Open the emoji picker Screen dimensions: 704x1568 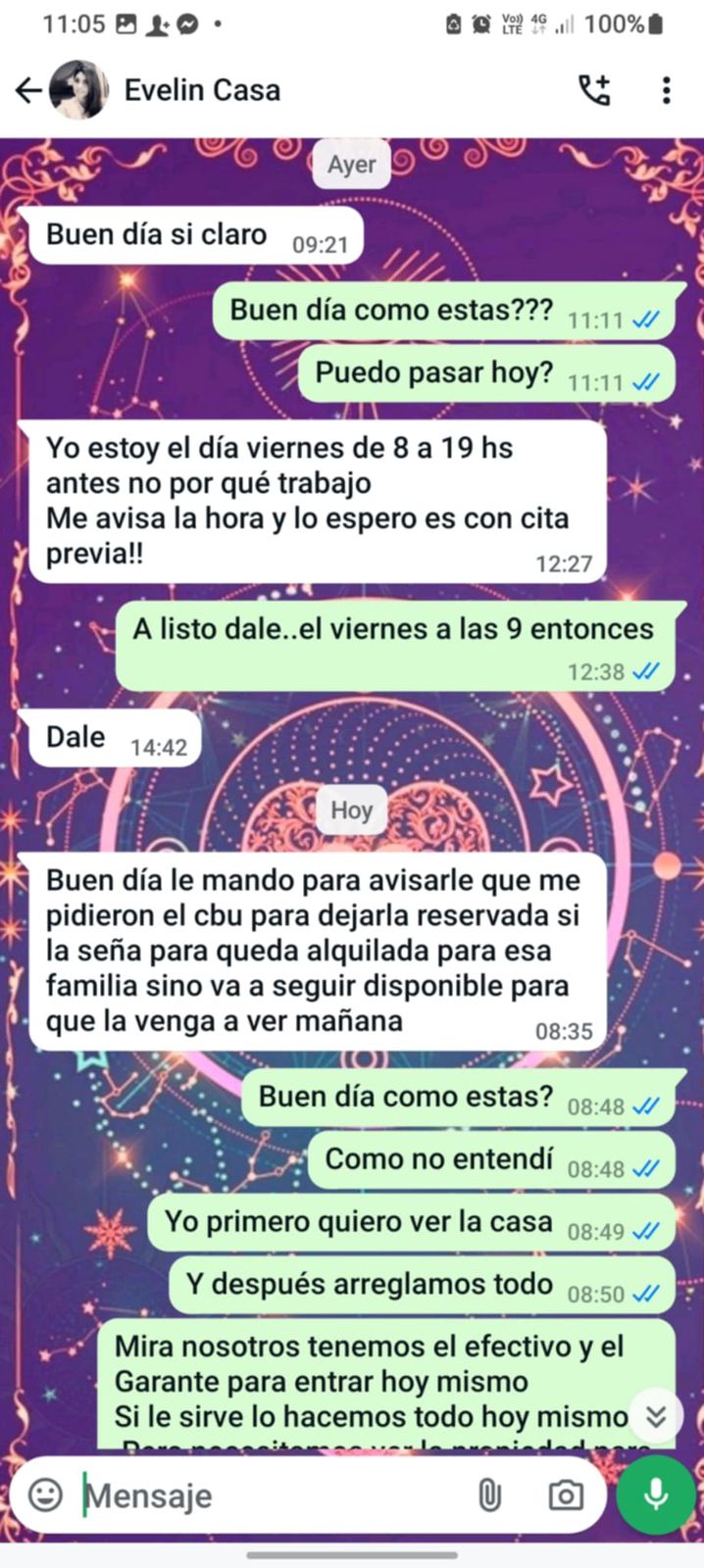[45, 1494]
